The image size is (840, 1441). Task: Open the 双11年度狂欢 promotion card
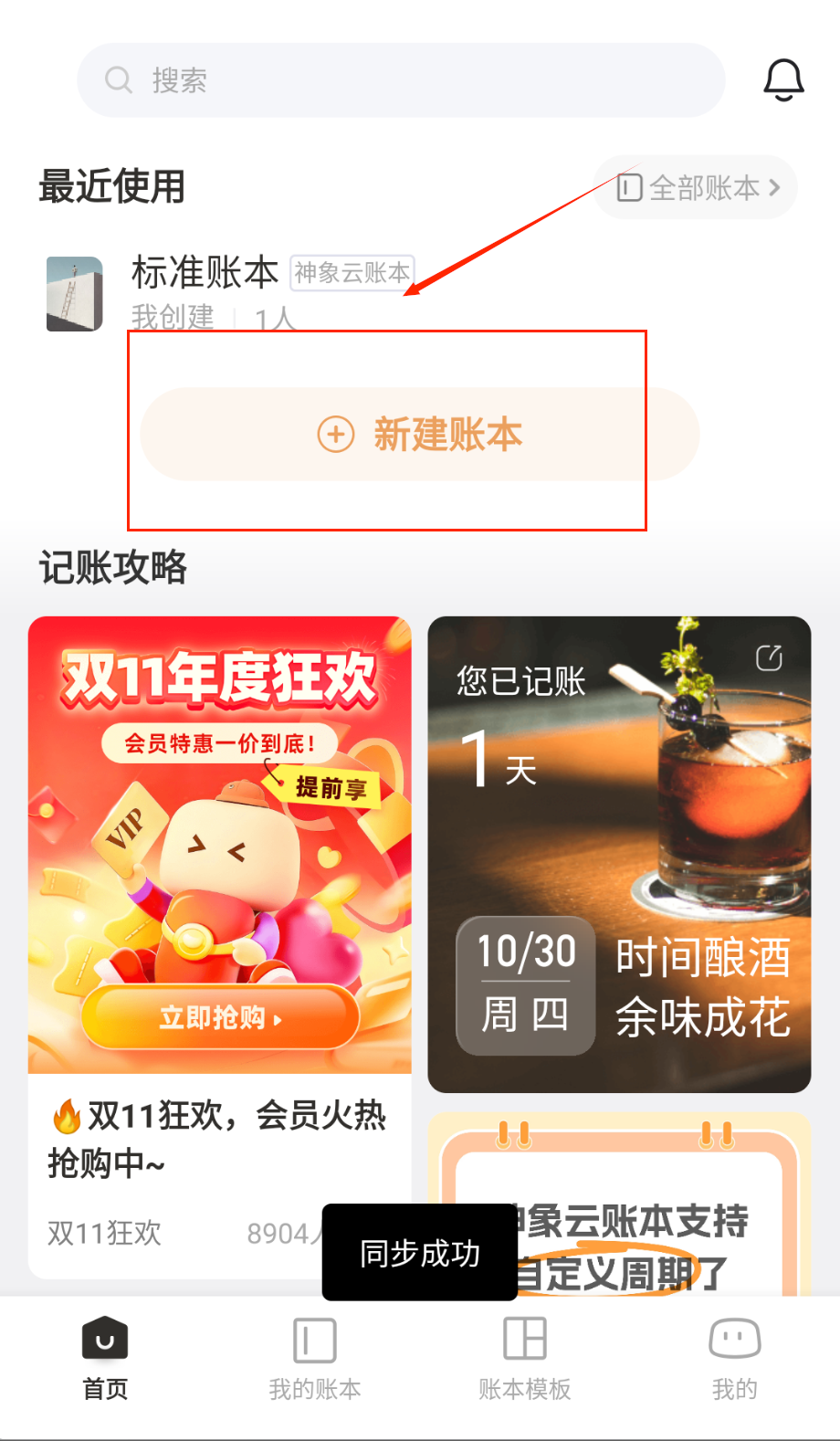219,845
